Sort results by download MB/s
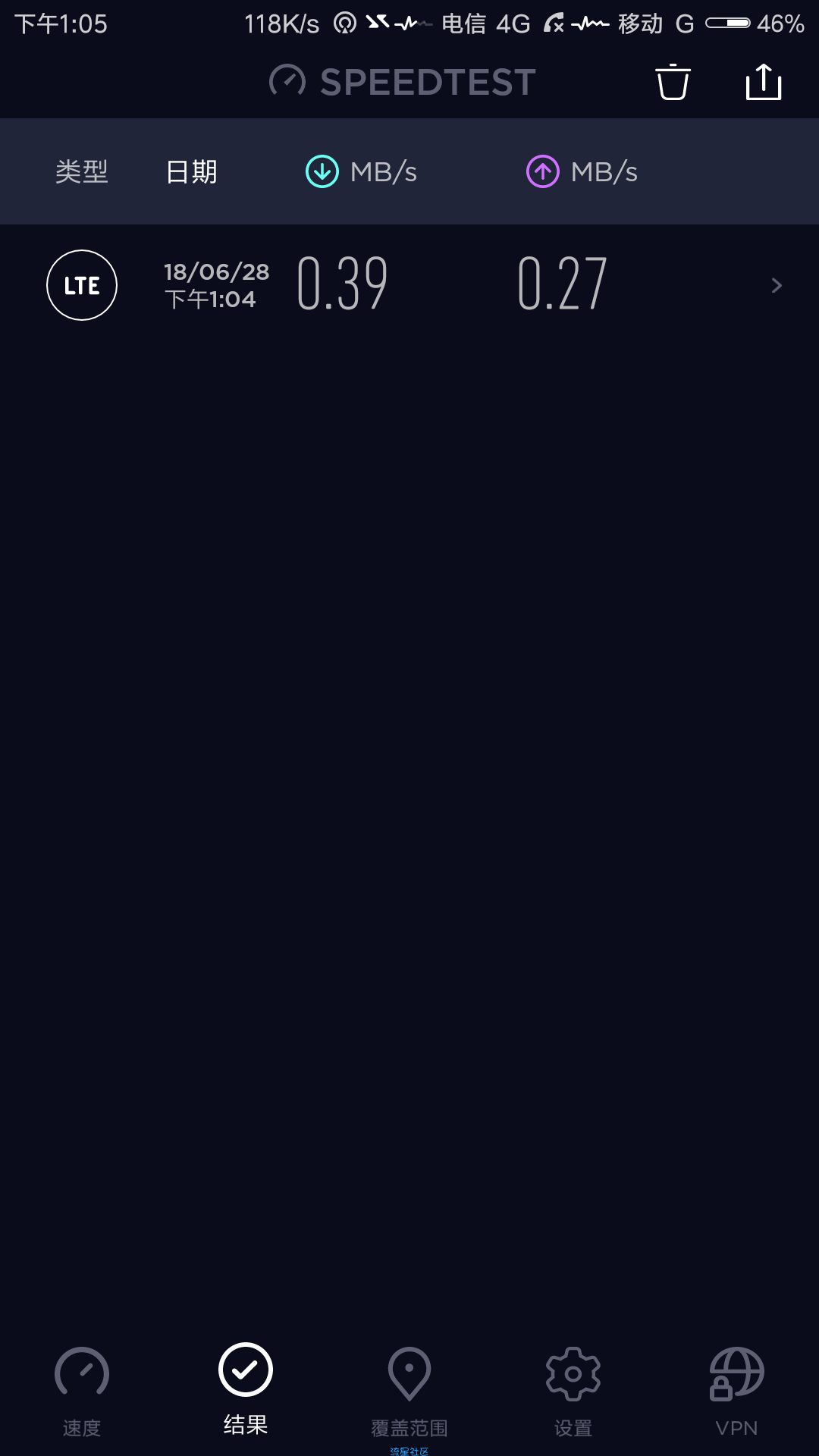819x1456 pixels. (362, 172)
